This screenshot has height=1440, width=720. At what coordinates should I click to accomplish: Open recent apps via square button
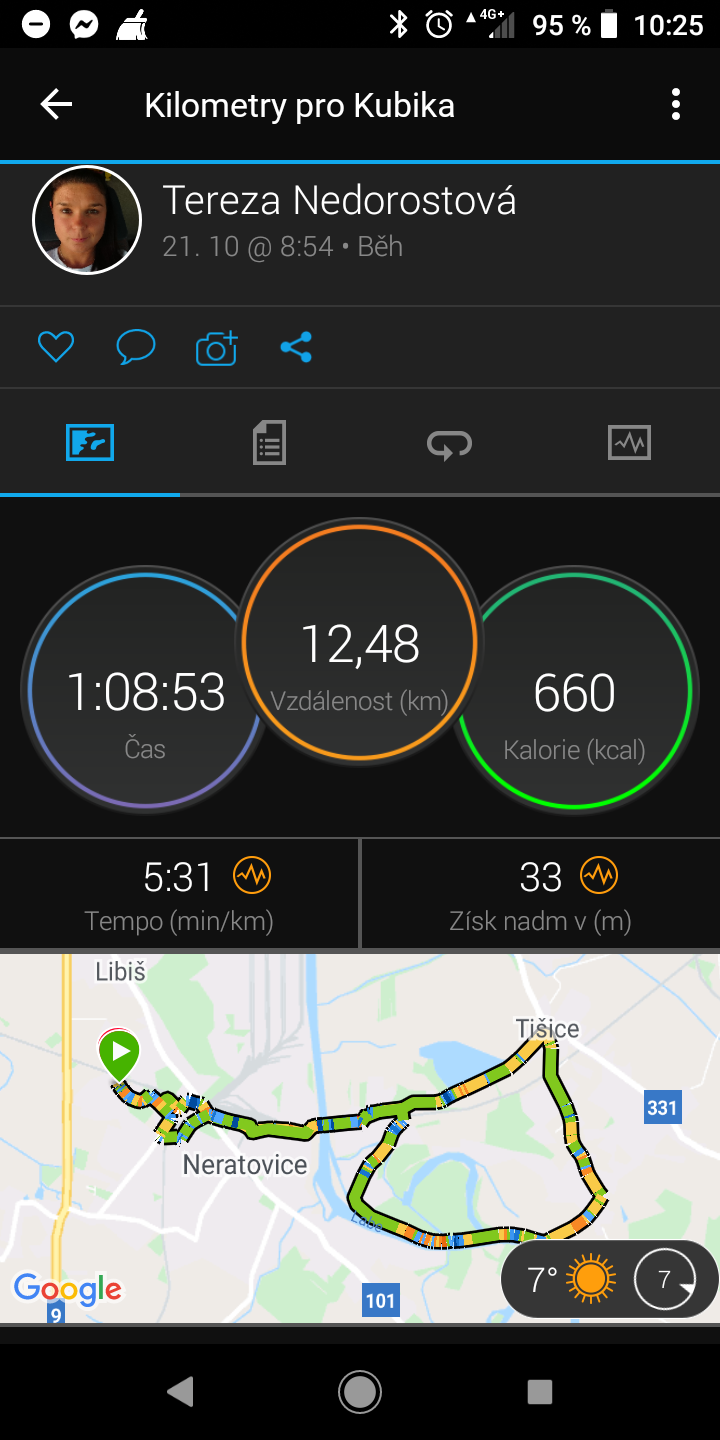540,1392
